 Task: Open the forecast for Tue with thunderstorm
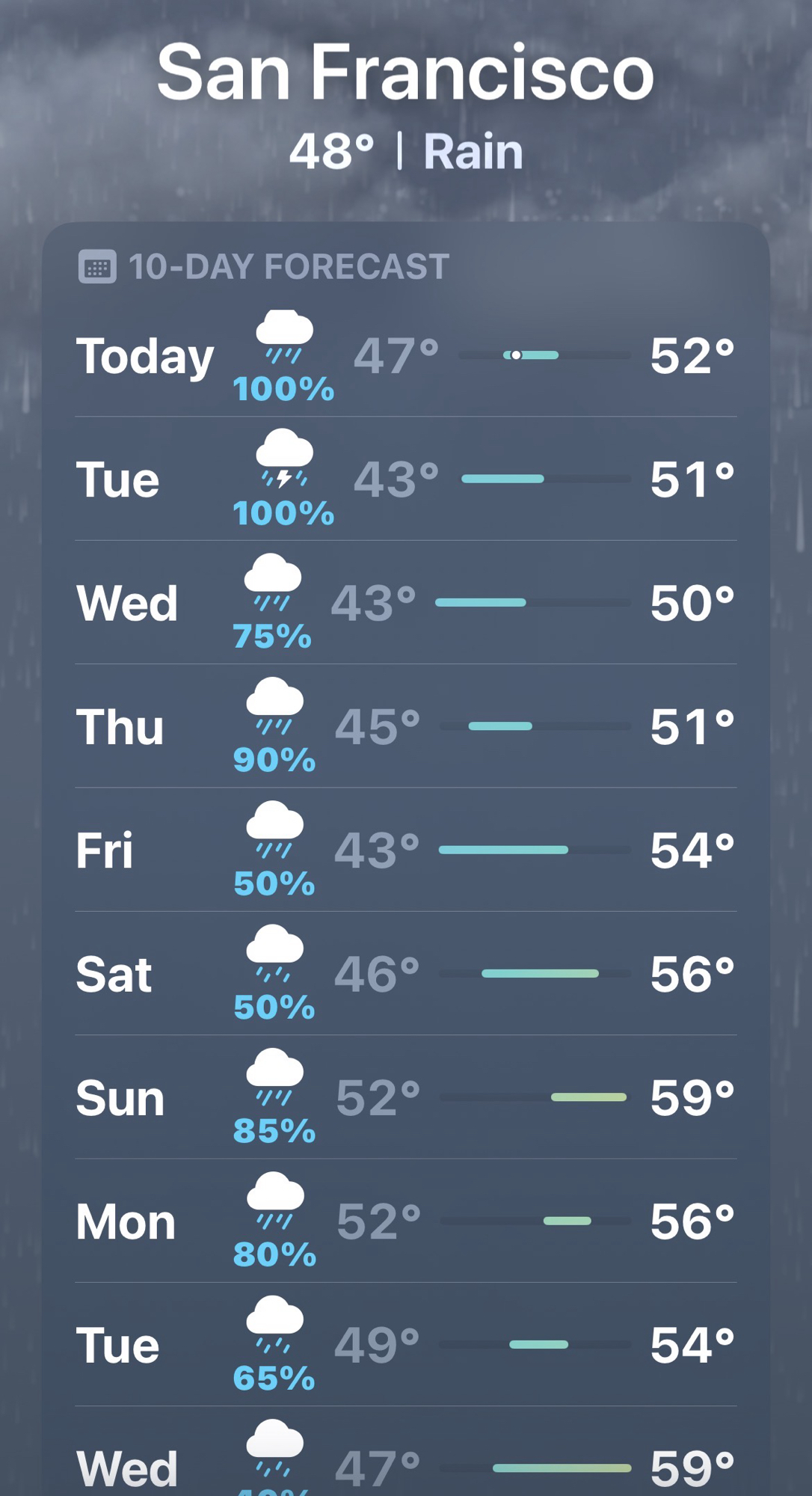tap(405, 479)
